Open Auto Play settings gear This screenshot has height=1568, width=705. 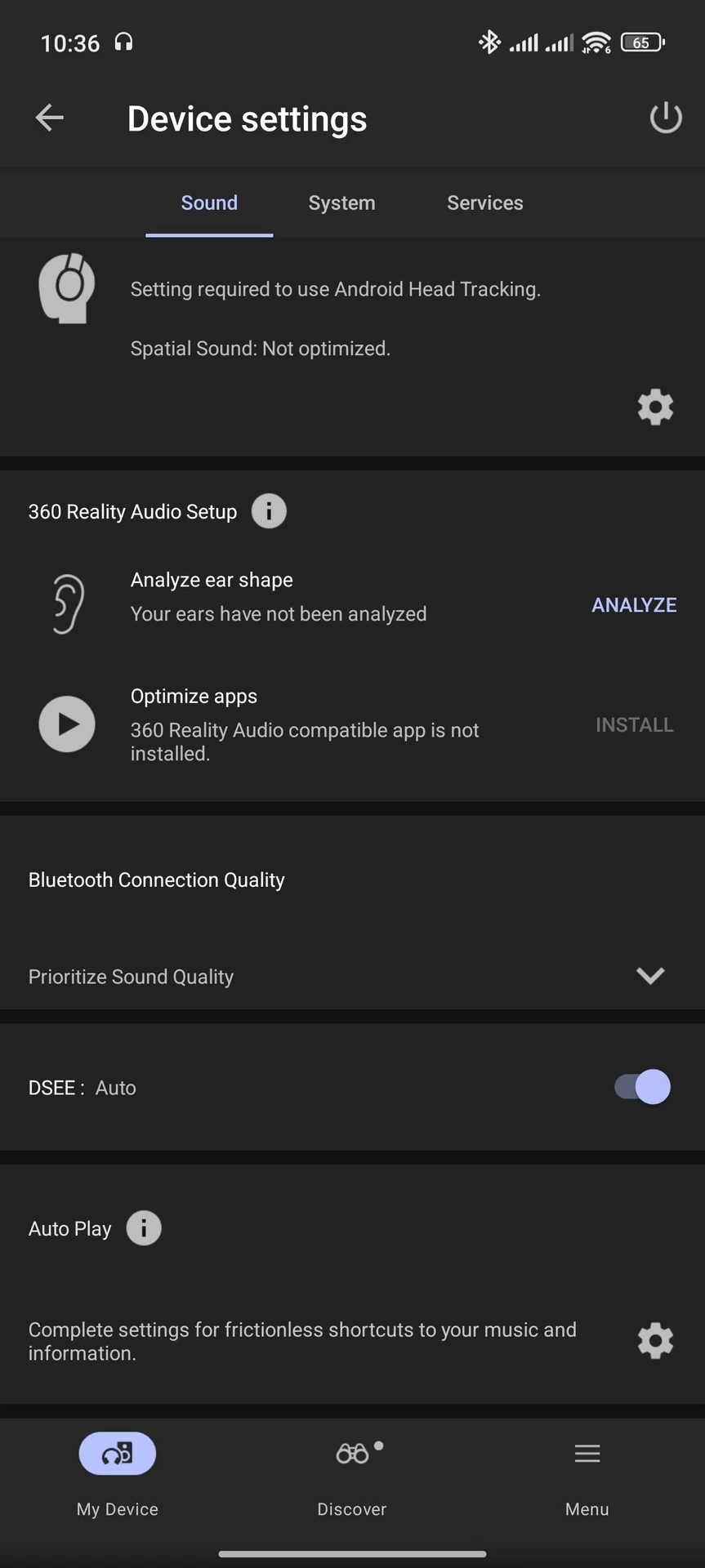click(x=655, y=1341)
